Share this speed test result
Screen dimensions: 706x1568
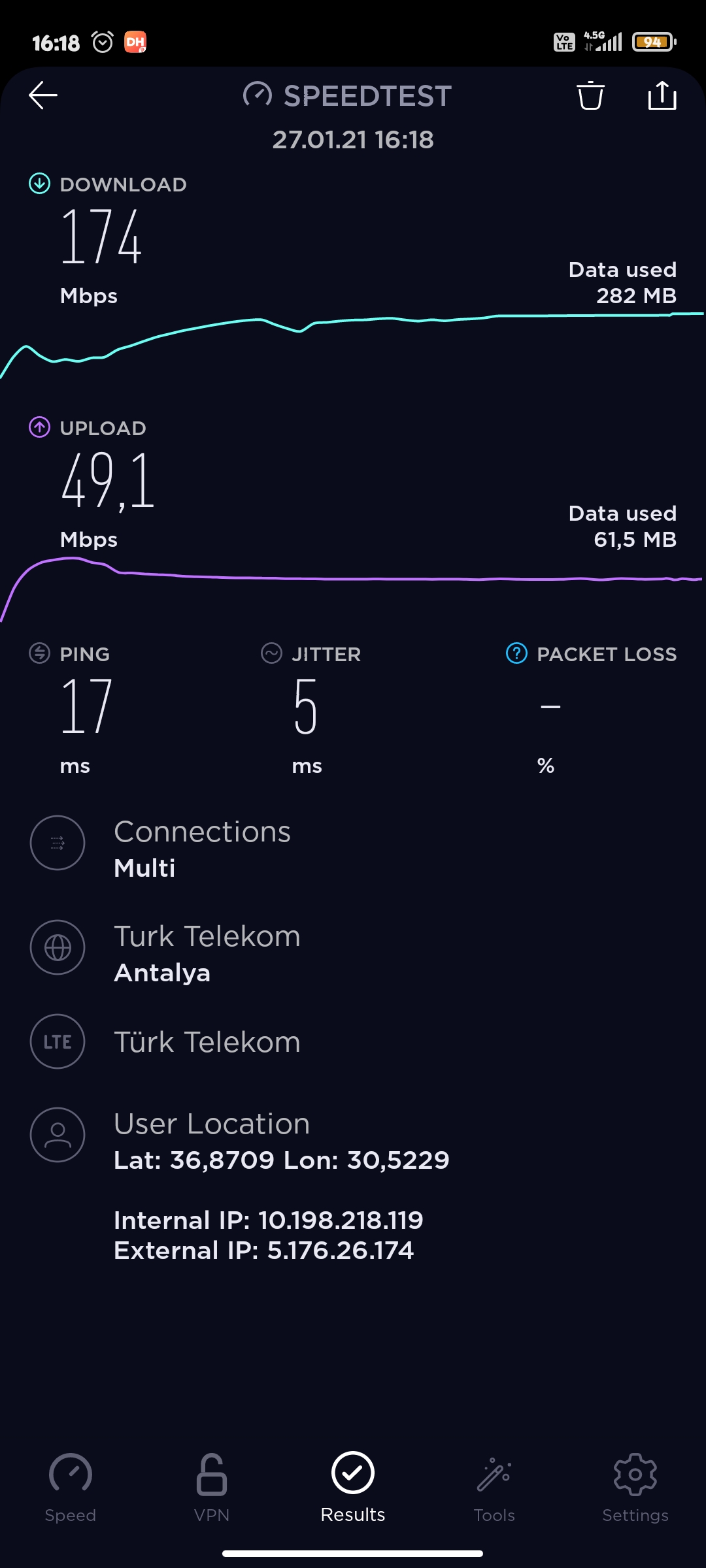click(x=662, y=95)
